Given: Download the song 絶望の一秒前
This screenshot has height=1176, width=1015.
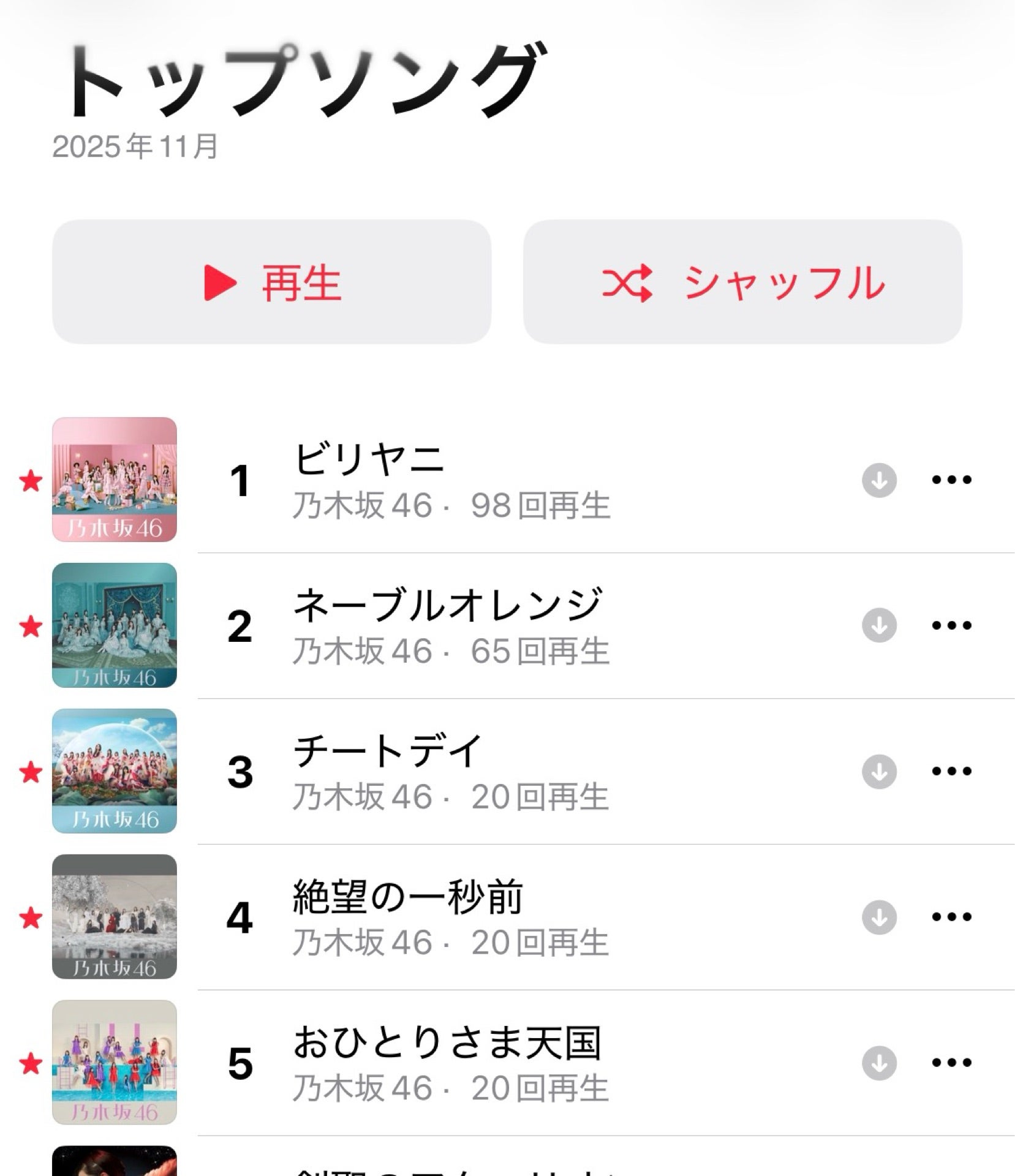Looking at the screenshot, I should 879,917.
